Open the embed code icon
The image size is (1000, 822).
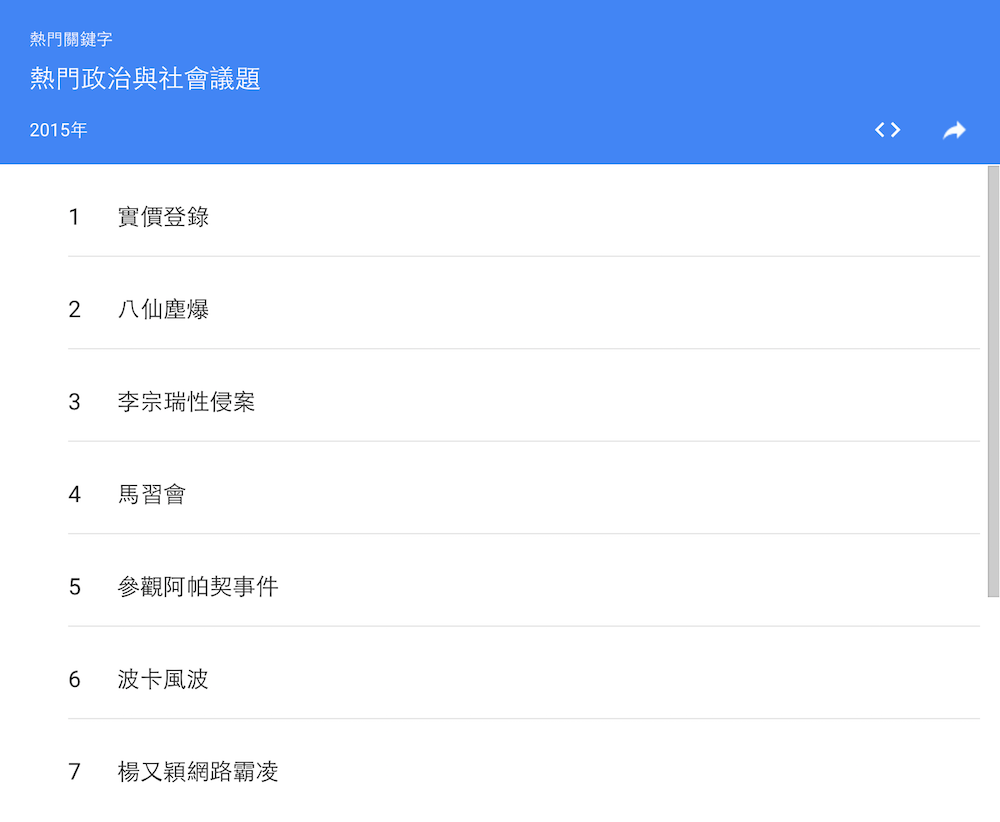887,130
